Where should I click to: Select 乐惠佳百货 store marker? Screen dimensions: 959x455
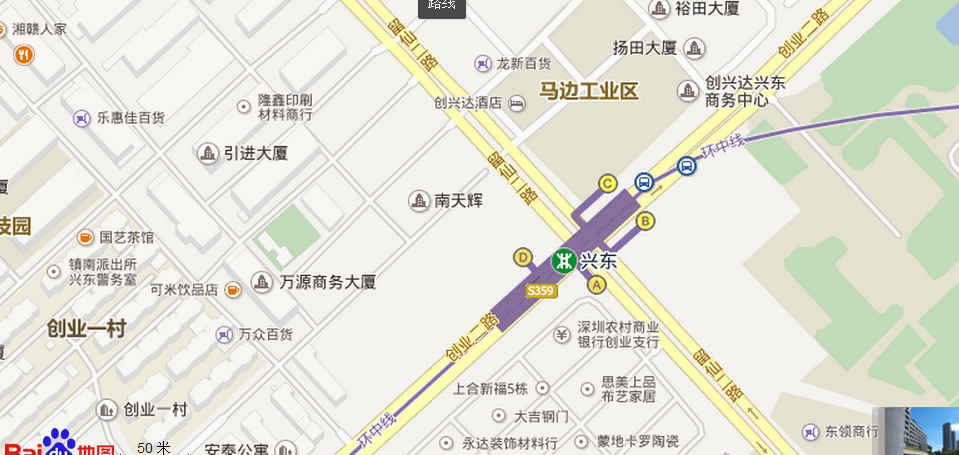tap(81, 118)
